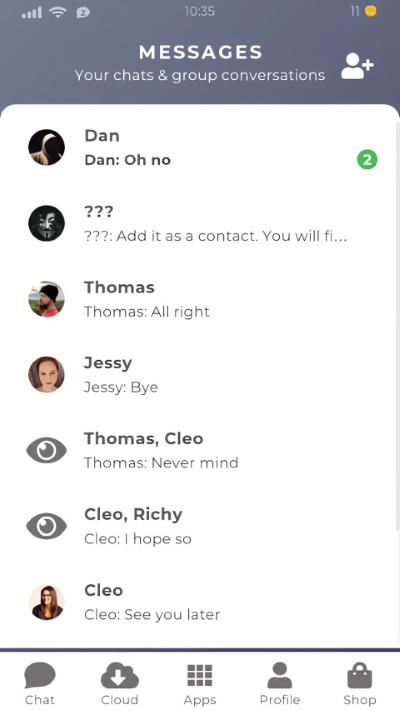The image size is (400, 711).
Task: Open the Apps tab
Action: pos(200,683)
